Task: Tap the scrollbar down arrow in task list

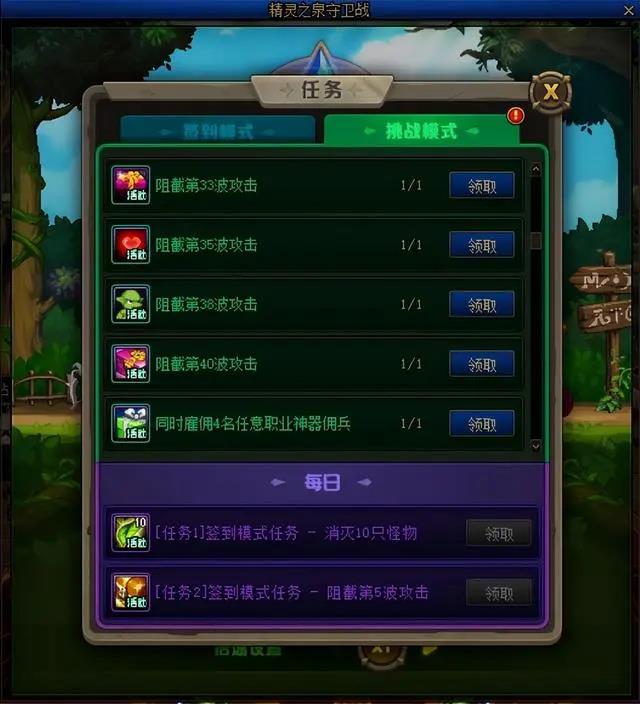Action: pos(536,445)
